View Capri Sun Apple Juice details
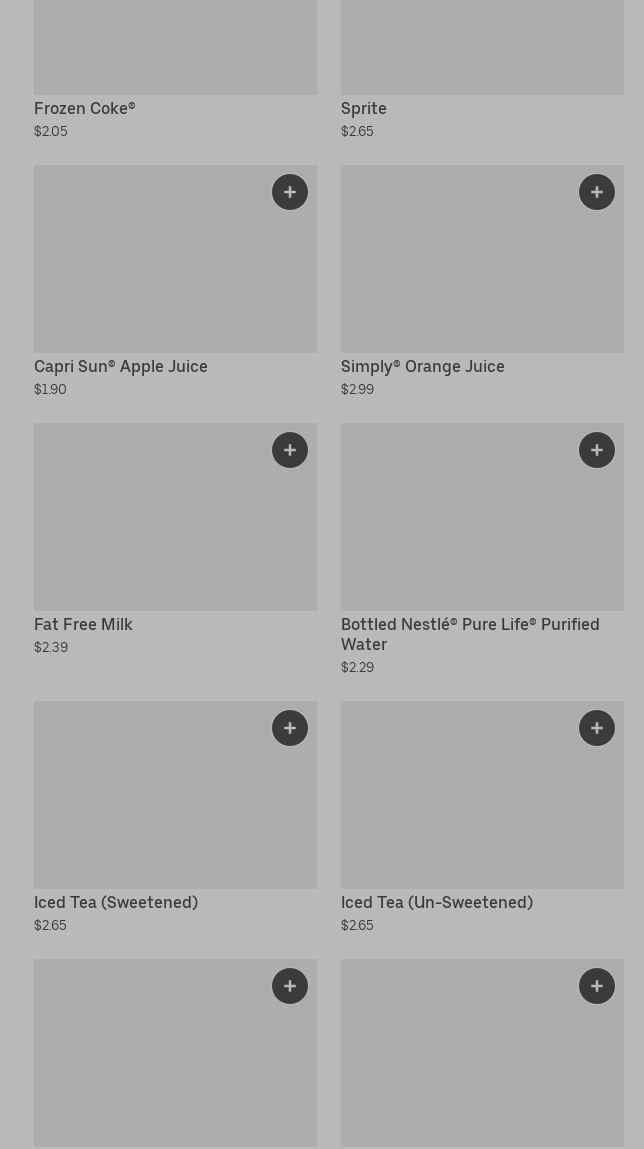The image size is (644, 1149). [176, 281]
